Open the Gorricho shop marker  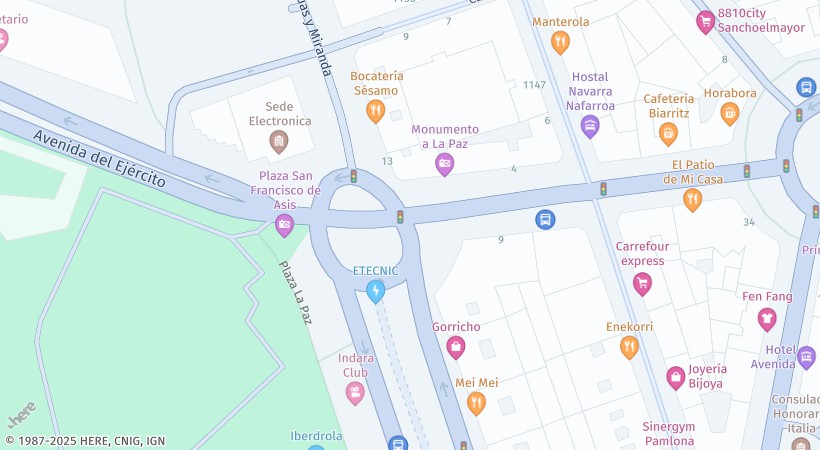(x=456, y=347)
